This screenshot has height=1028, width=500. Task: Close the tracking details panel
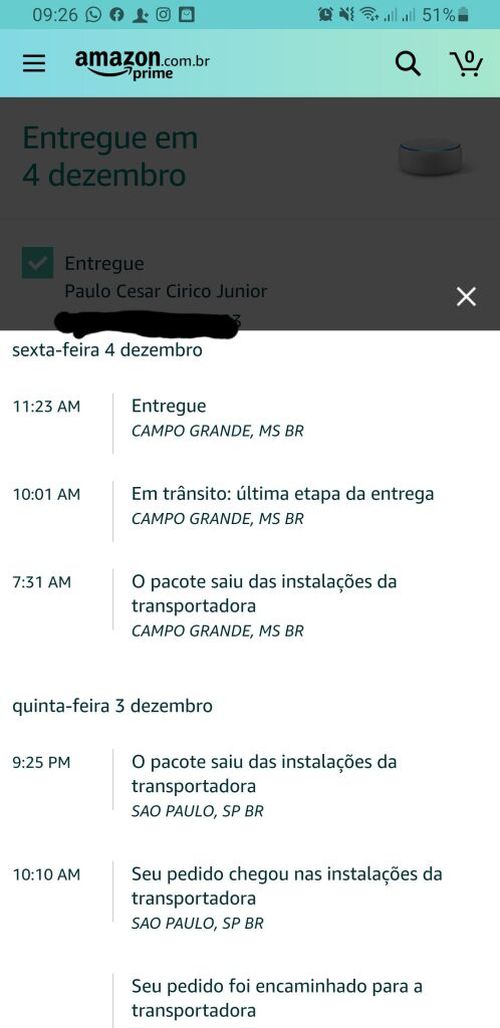(467, 297)
